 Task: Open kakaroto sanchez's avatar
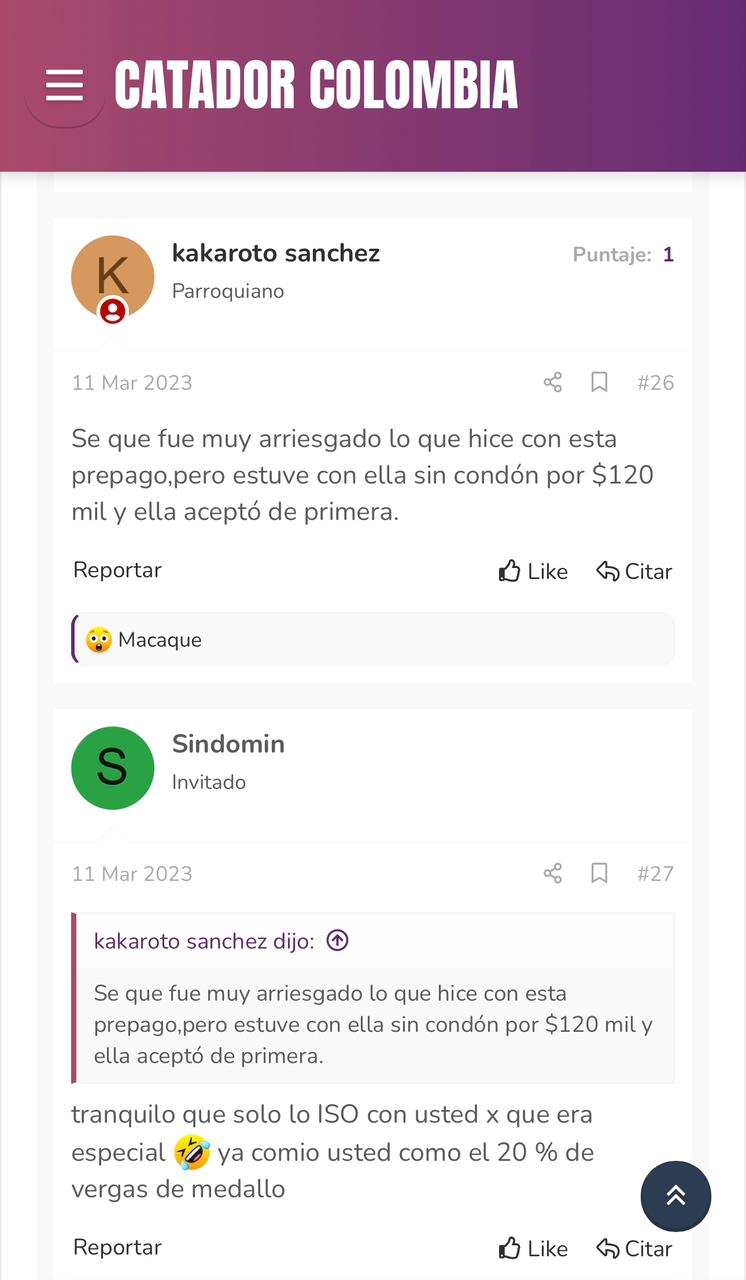coord(113,277)
